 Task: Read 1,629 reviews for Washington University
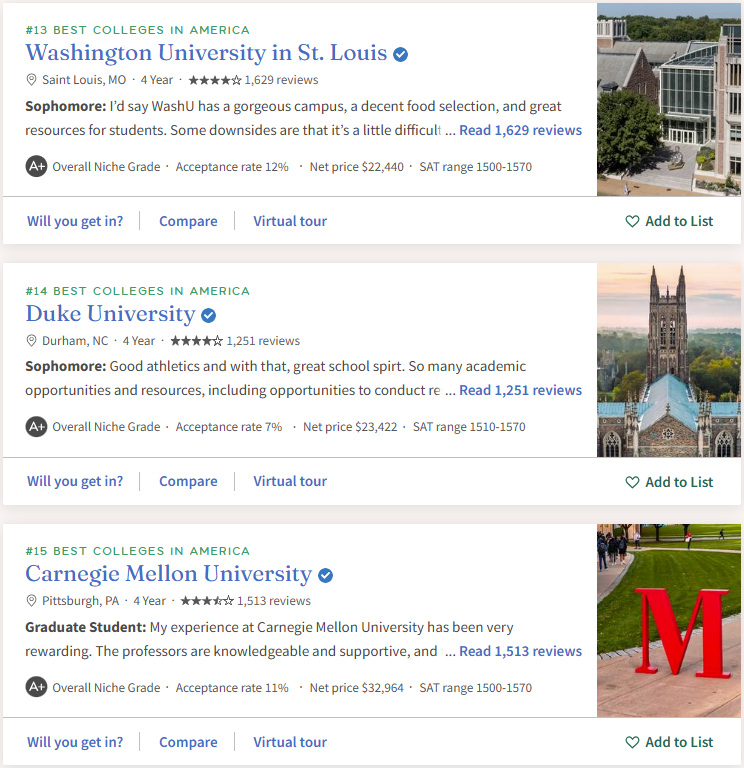point(520,130)
